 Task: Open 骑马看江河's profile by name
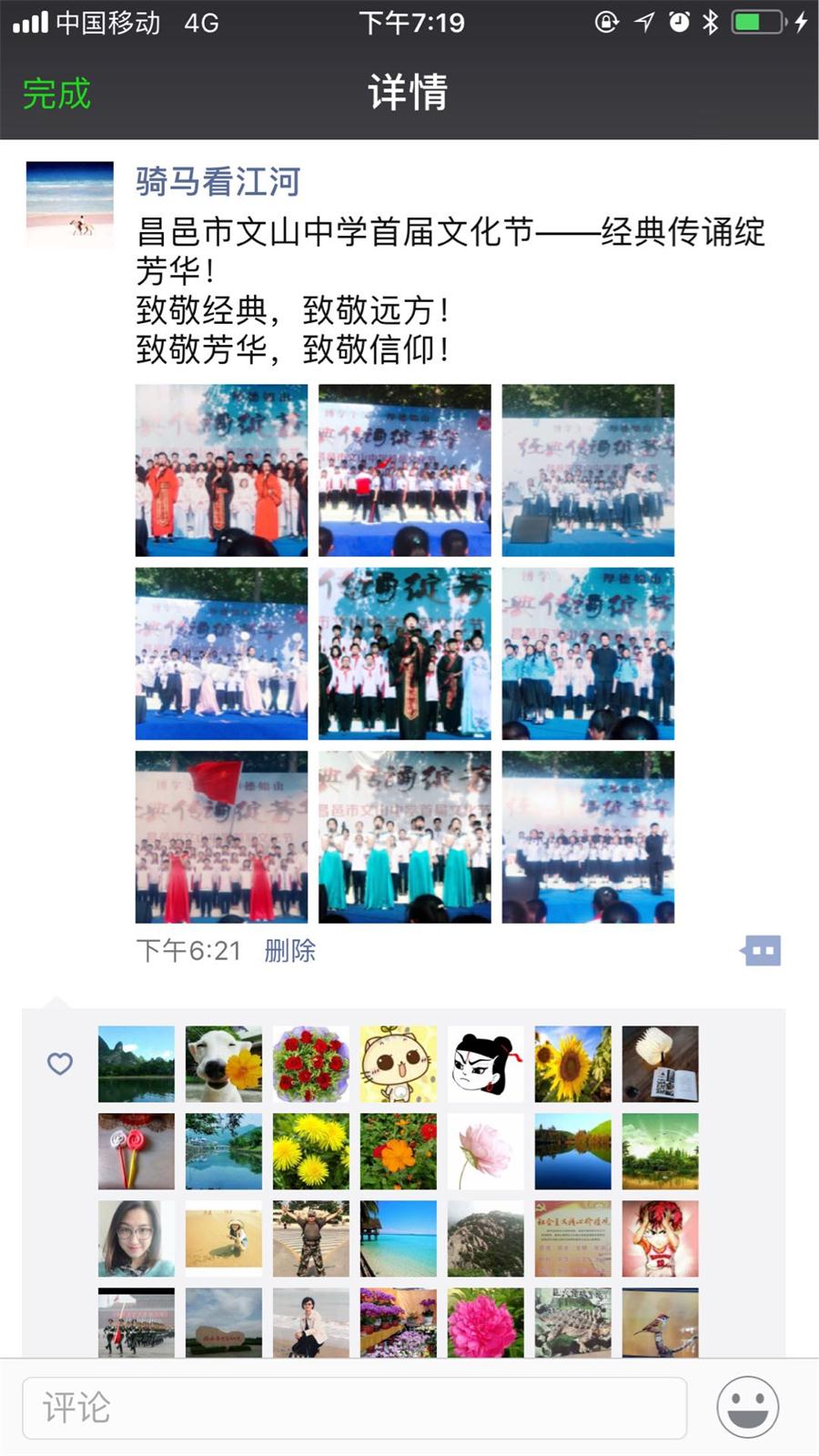217,181
